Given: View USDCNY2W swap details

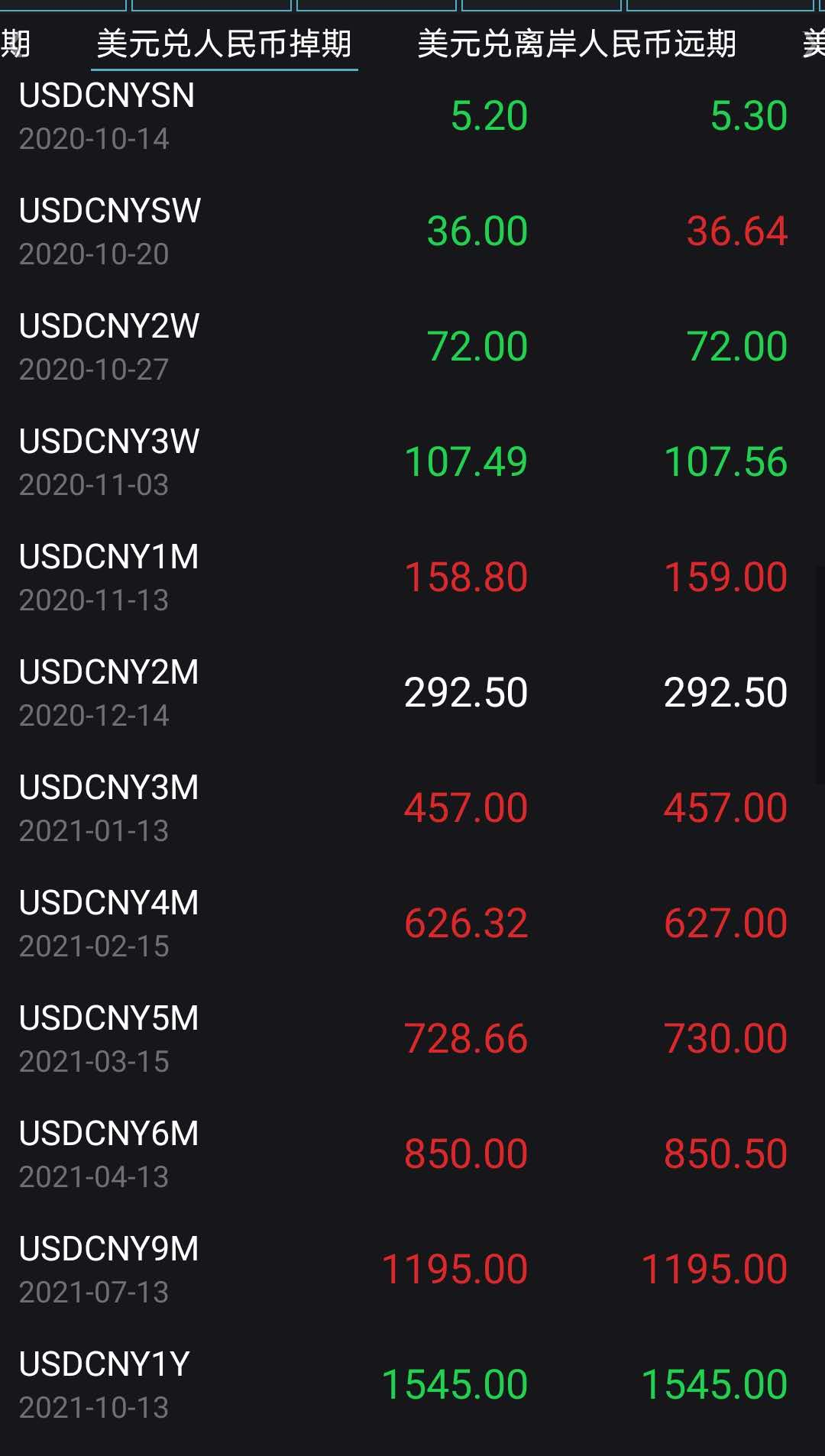Looking at the screenshot, I should [412, 347].
